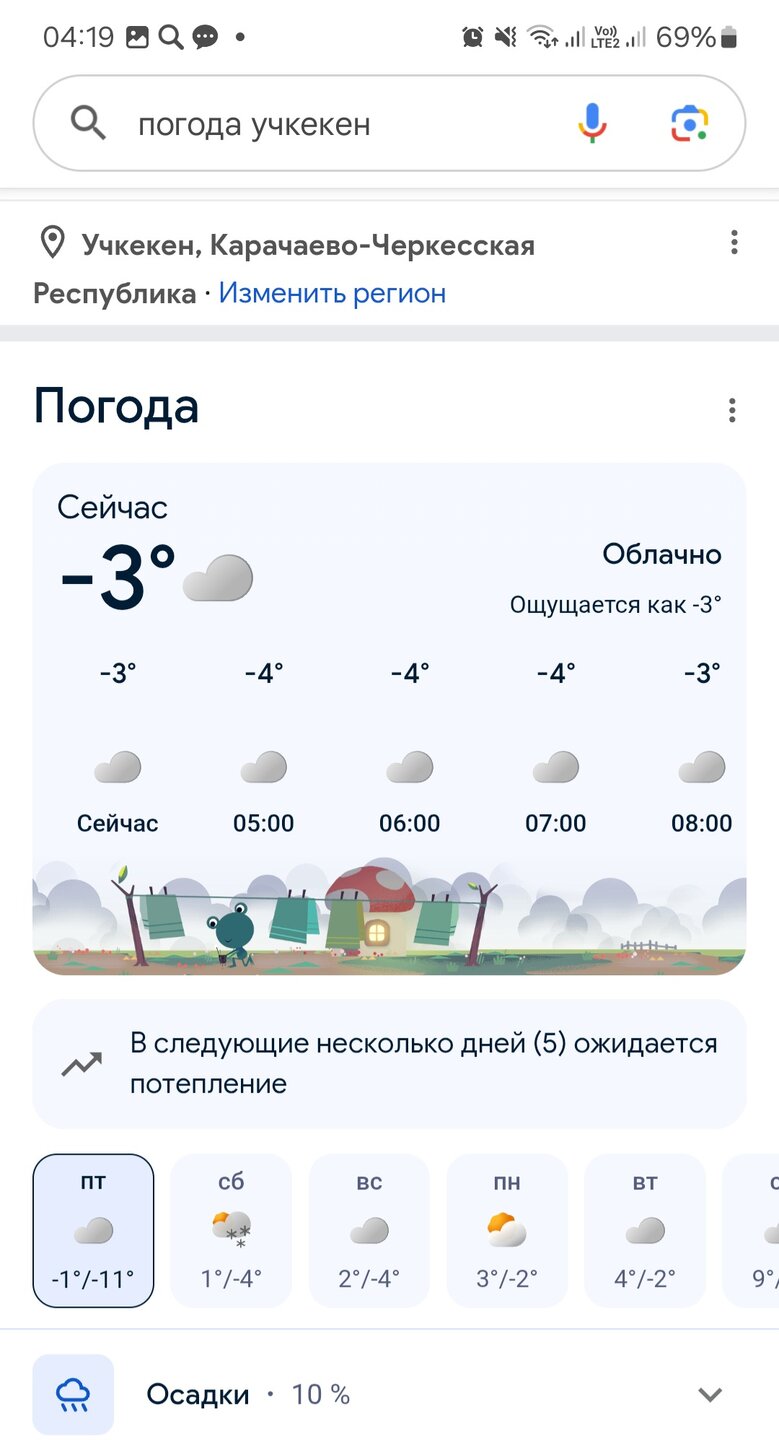Switch to the вс forecast
Screen dimensions: 779x1440
click(369, 1230)
